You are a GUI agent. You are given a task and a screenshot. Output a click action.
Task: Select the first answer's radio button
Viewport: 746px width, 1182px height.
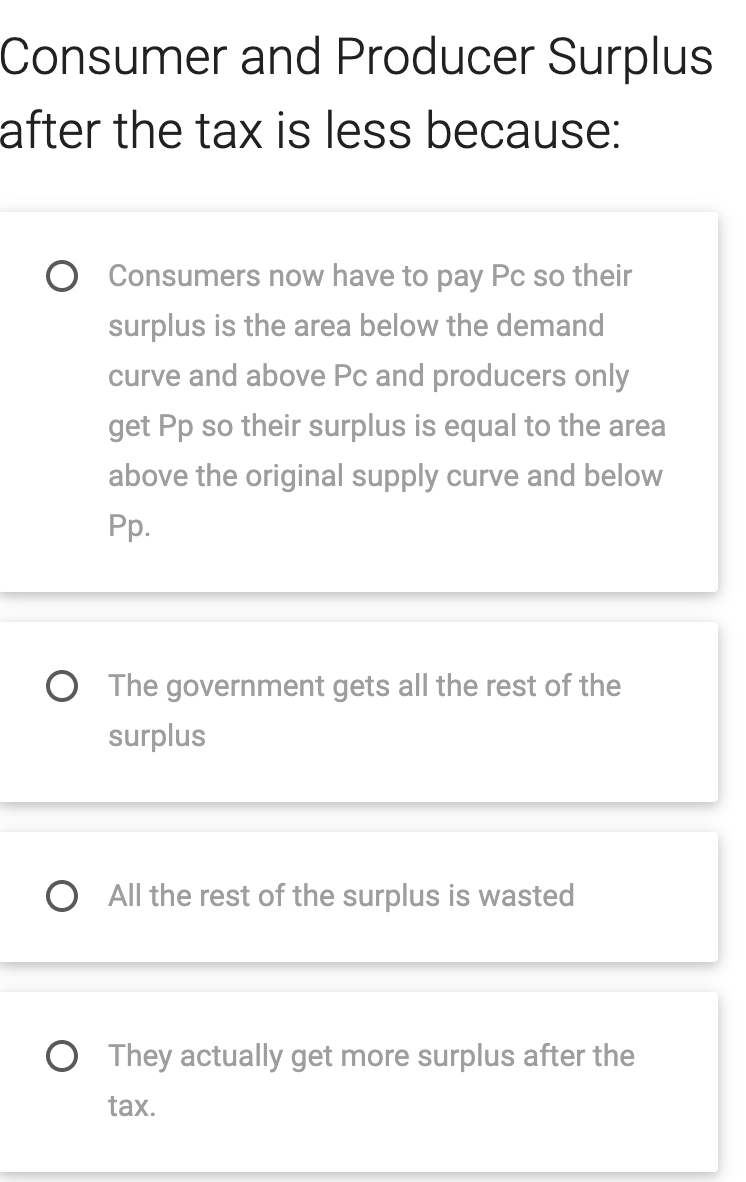pos(61,277)
